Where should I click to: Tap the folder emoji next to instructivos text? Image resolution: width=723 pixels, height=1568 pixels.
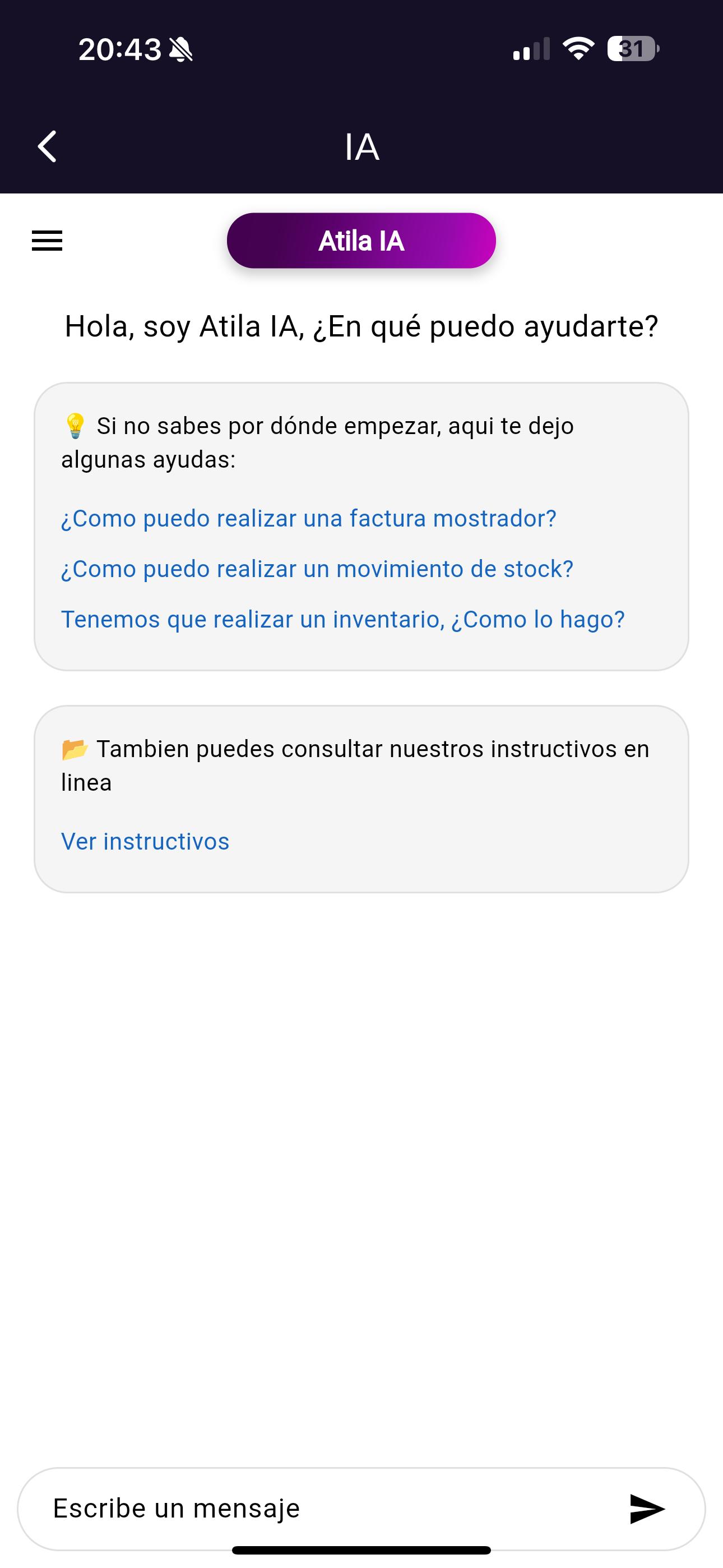tap(75, 748)
